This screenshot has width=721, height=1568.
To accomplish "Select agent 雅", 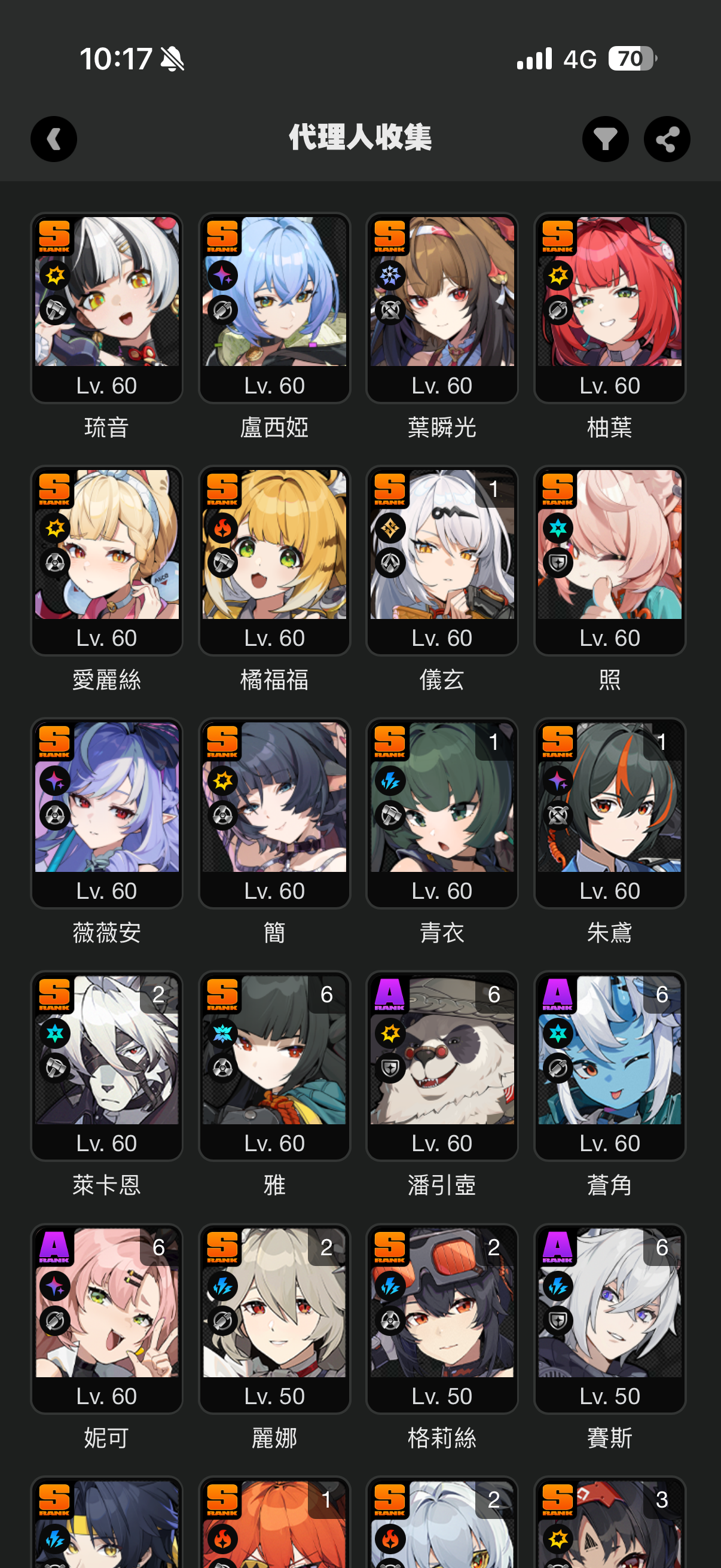I will tap(274, 1065).
